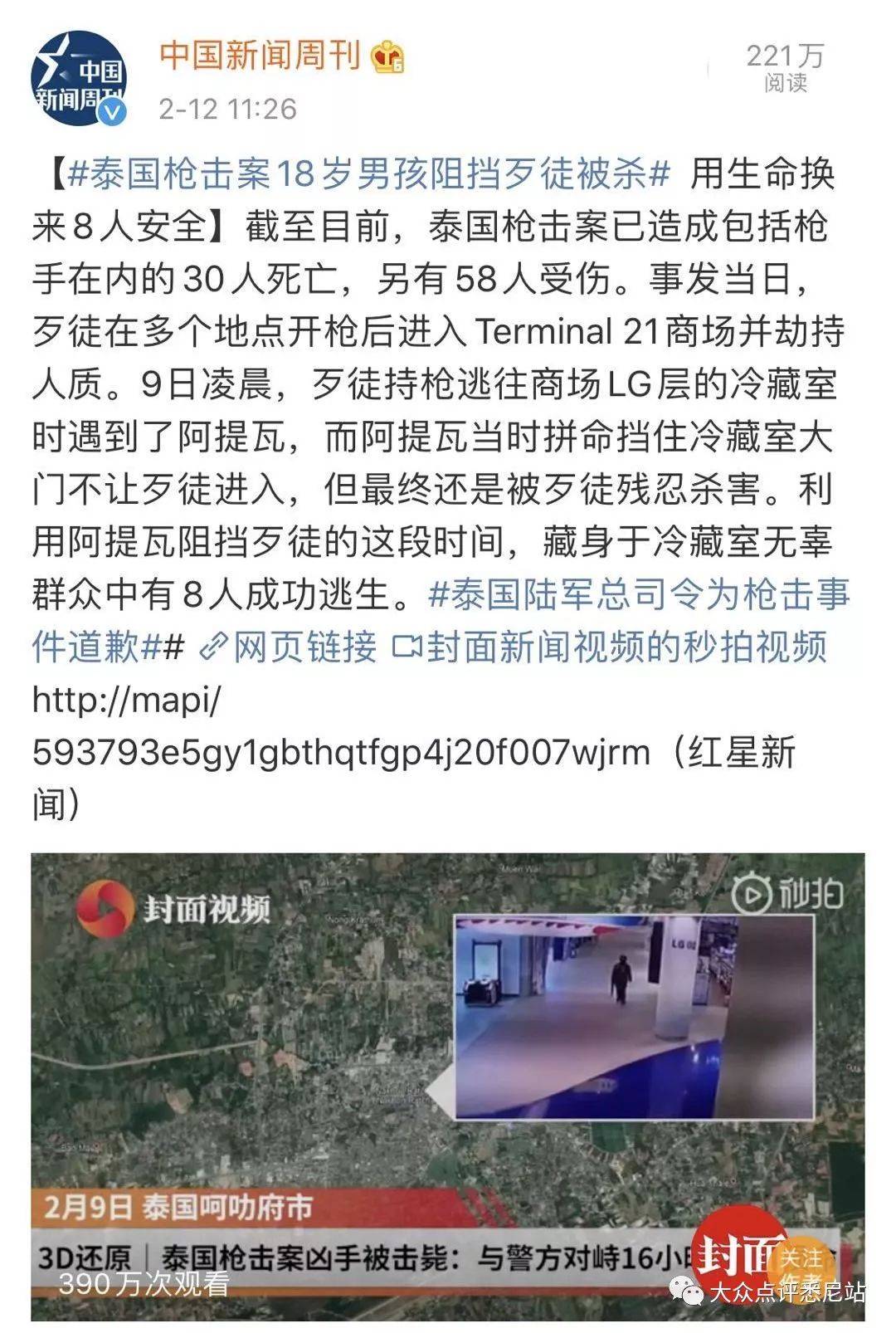
Task: Open the 中国新闻周刊 account name
Action: (261, 55)
